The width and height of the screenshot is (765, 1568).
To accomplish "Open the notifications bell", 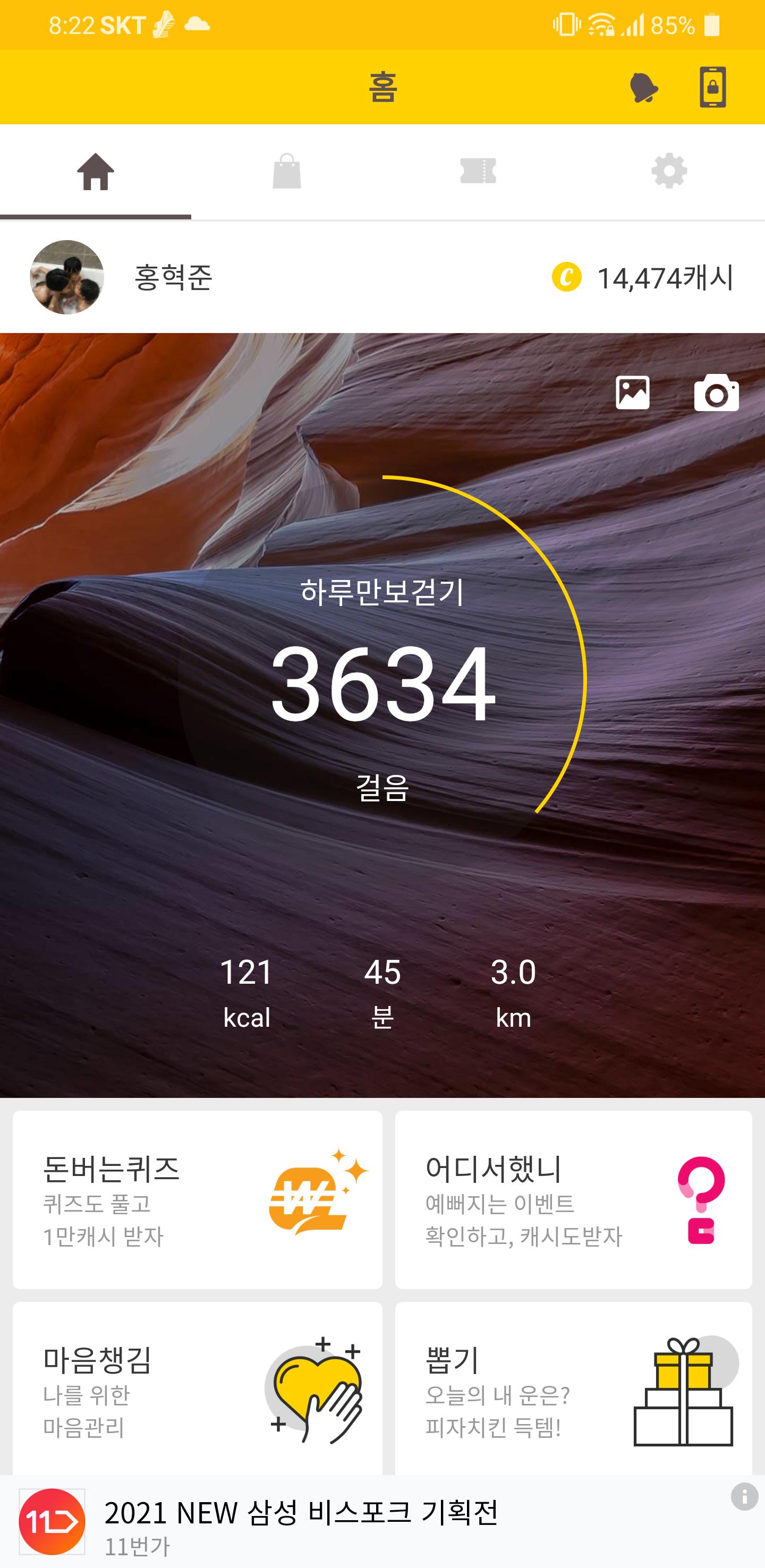I will pyautogui.click(x=643, y=88).
